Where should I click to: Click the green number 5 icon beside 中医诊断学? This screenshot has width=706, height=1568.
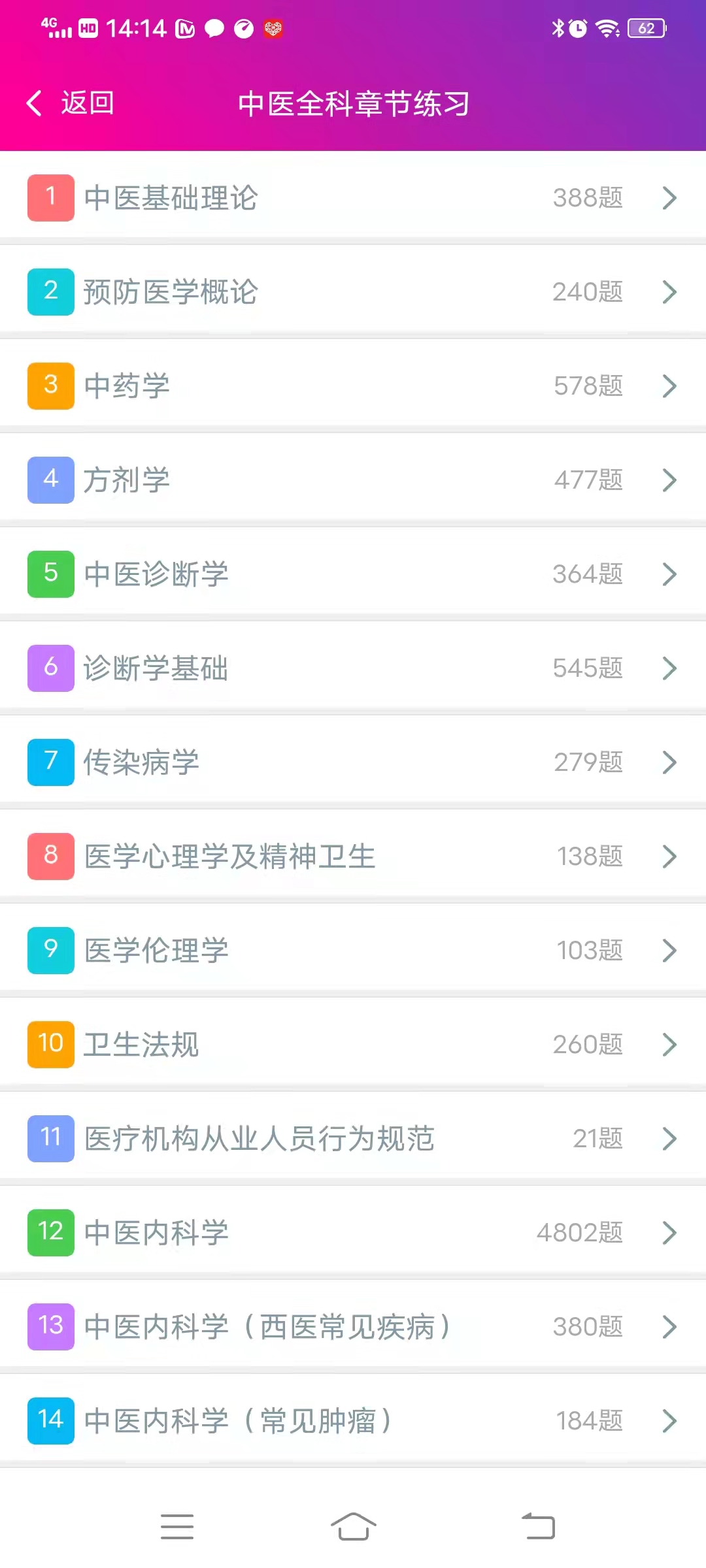pyautogui.click(x=50, y=574)
